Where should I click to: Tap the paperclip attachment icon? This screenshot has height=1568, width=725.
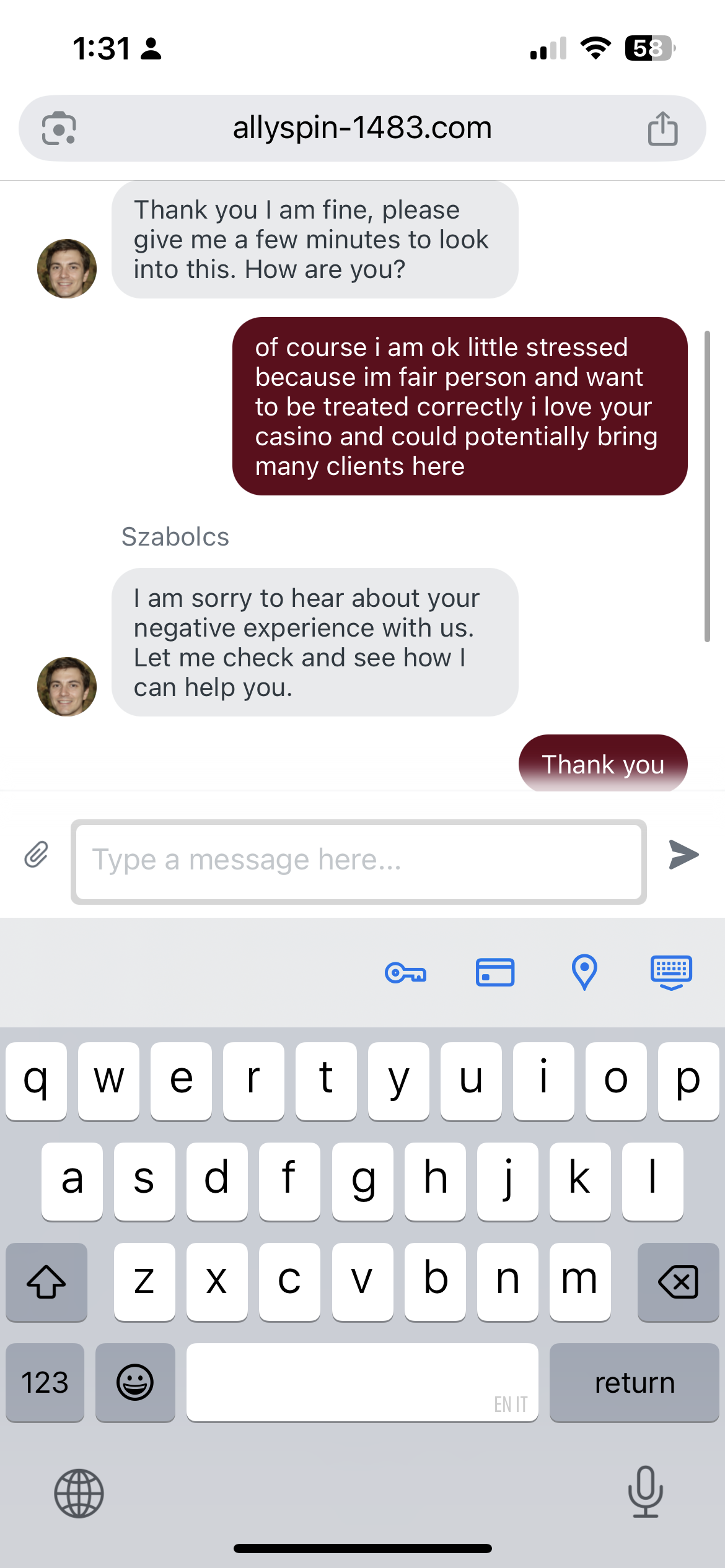coord(37,855)
